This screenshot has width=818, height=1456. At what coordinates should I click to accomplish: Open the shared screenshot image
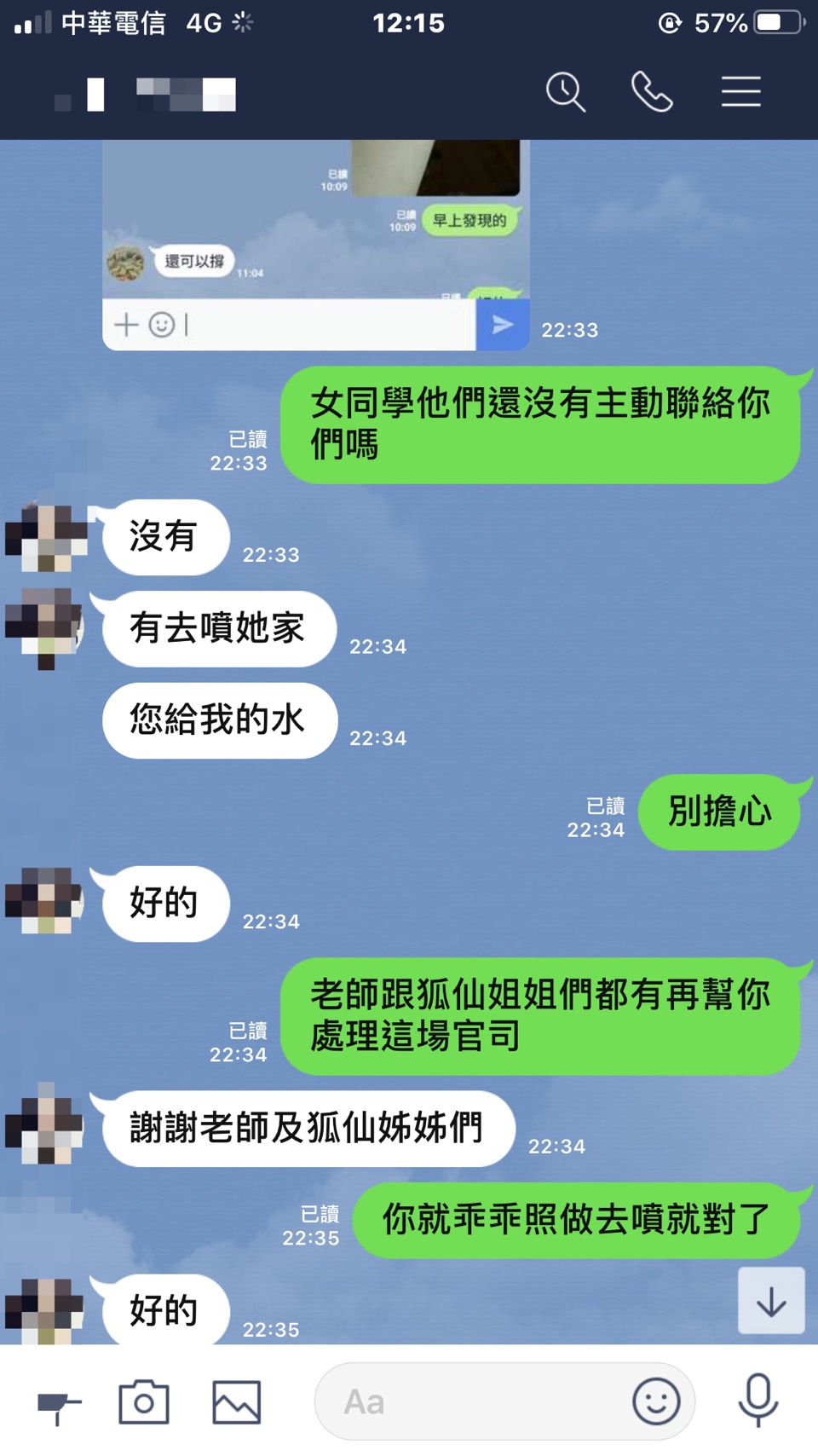pyautogui.click(x=315, y=245)
